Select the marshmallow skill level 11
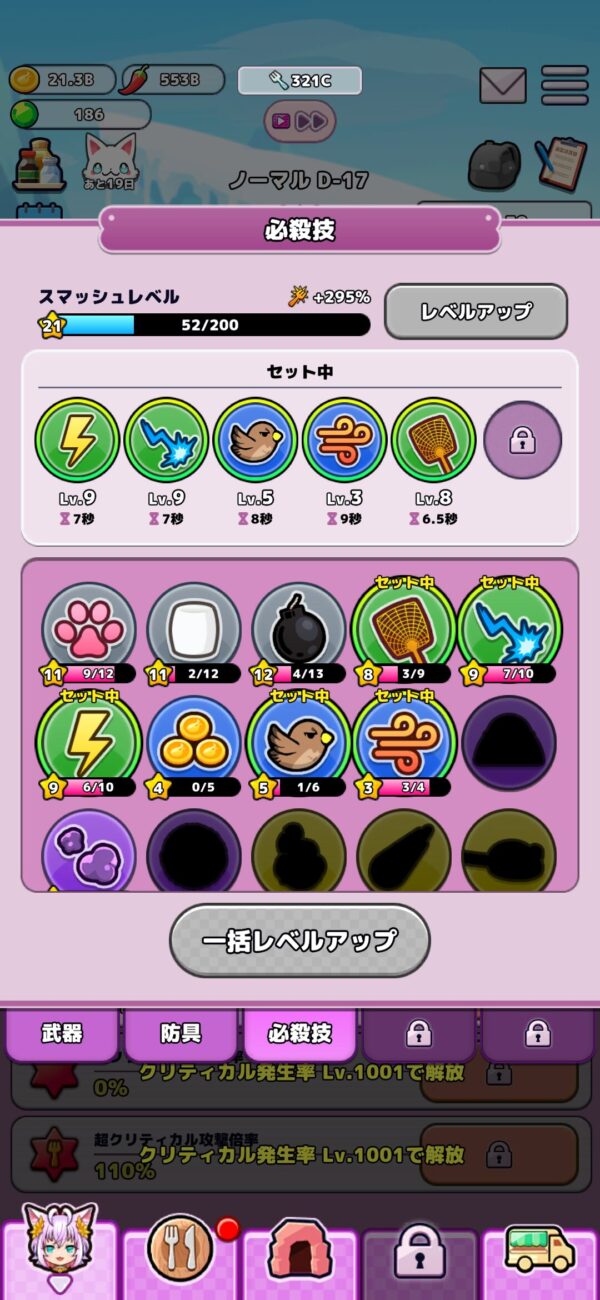This screenshot has width=600, height=1300. (x=194, y=630)
